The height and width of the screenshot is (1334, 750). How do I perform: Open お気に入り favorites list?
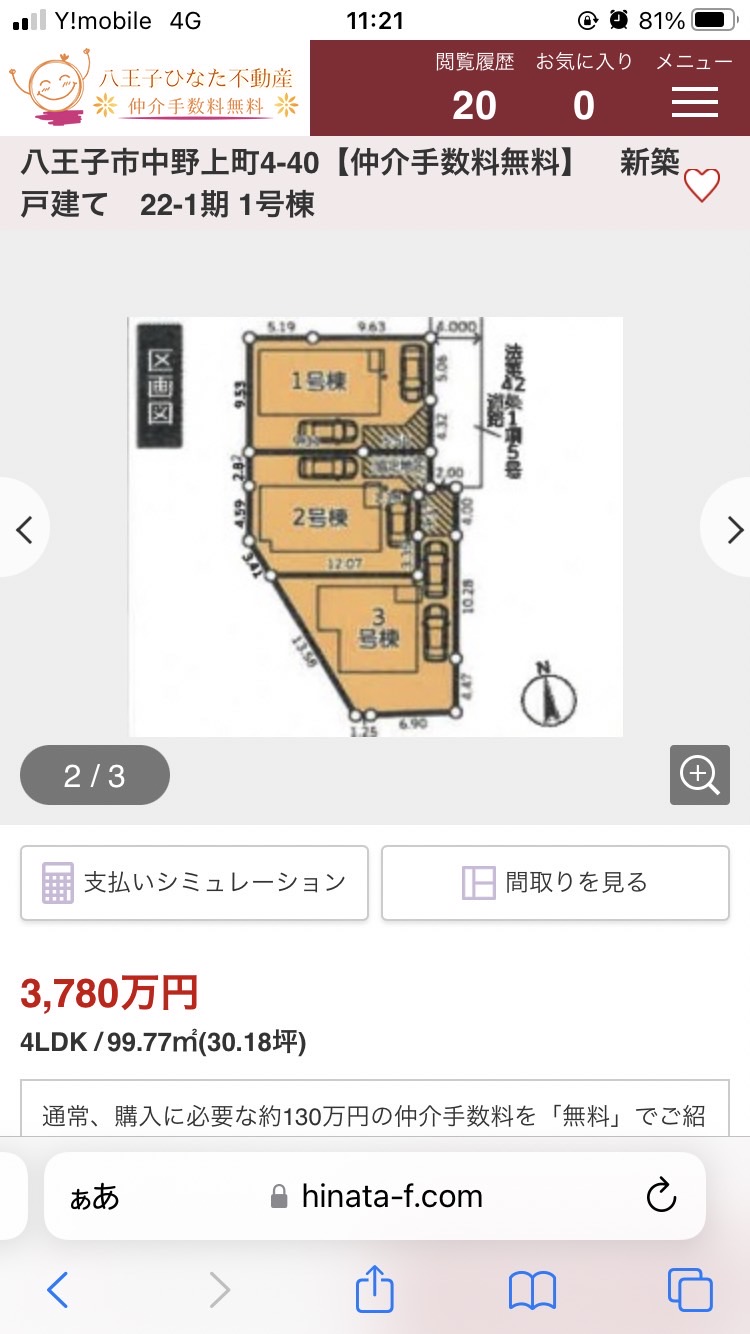tap(584, 88)
